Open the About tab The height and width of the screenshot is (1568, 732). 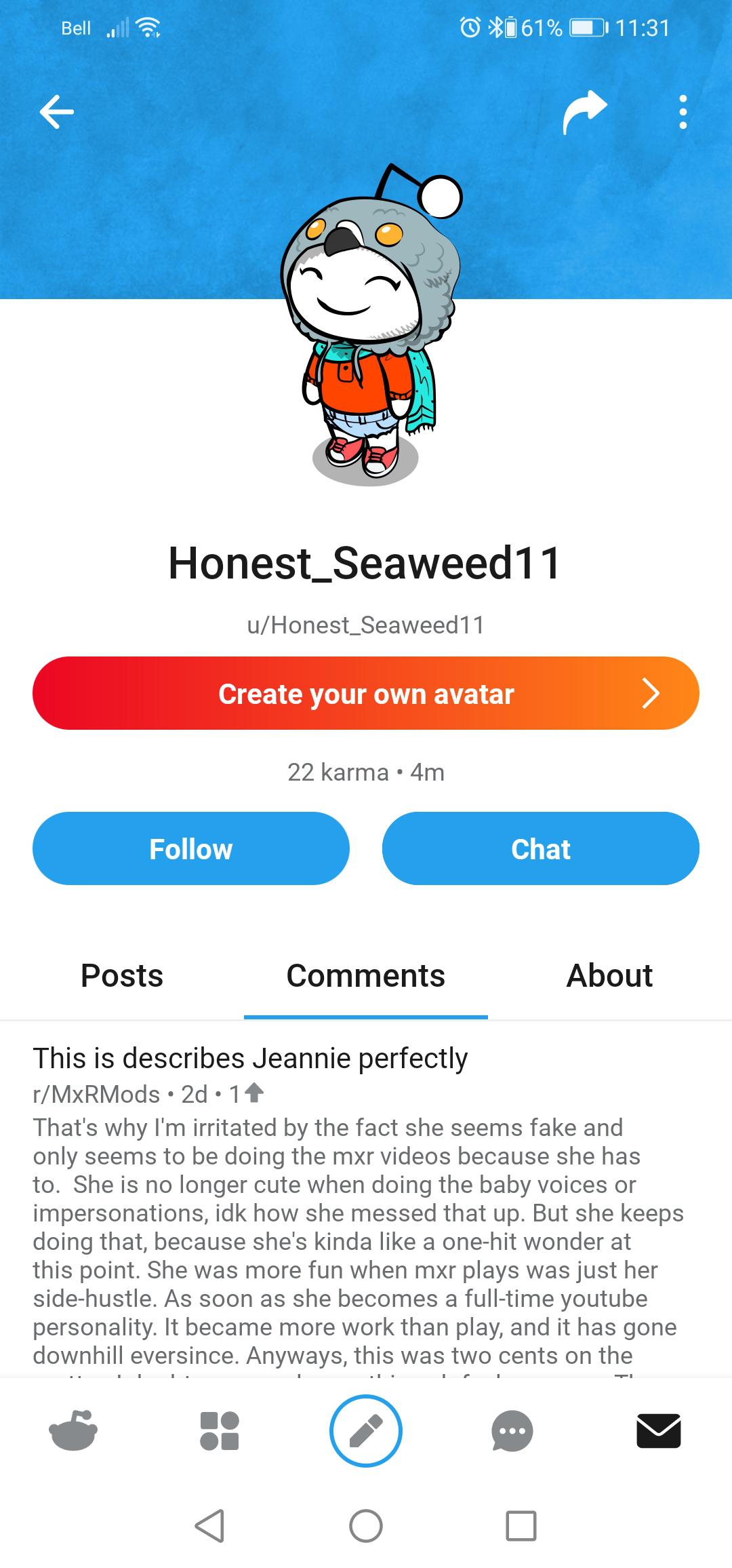pyautogui.click(x=609, y=975)
